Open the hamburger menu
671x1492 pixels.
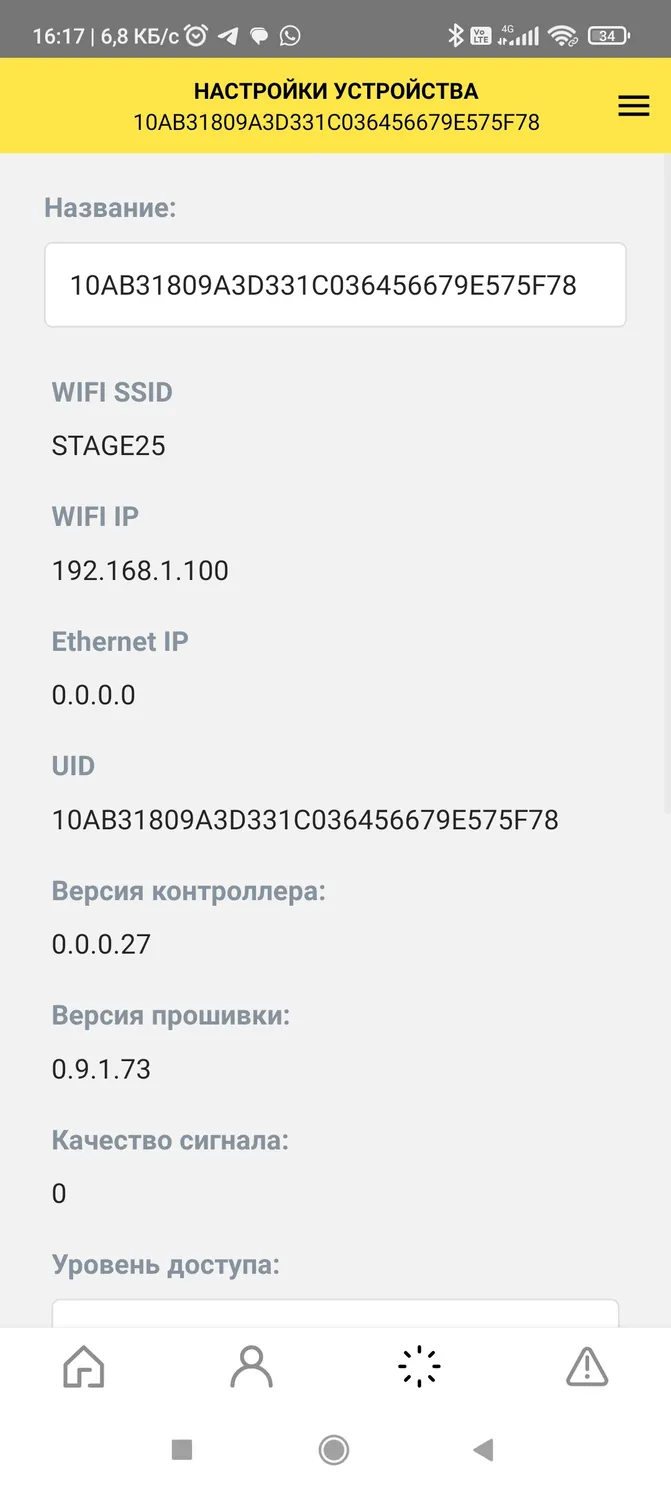point(633,107)
